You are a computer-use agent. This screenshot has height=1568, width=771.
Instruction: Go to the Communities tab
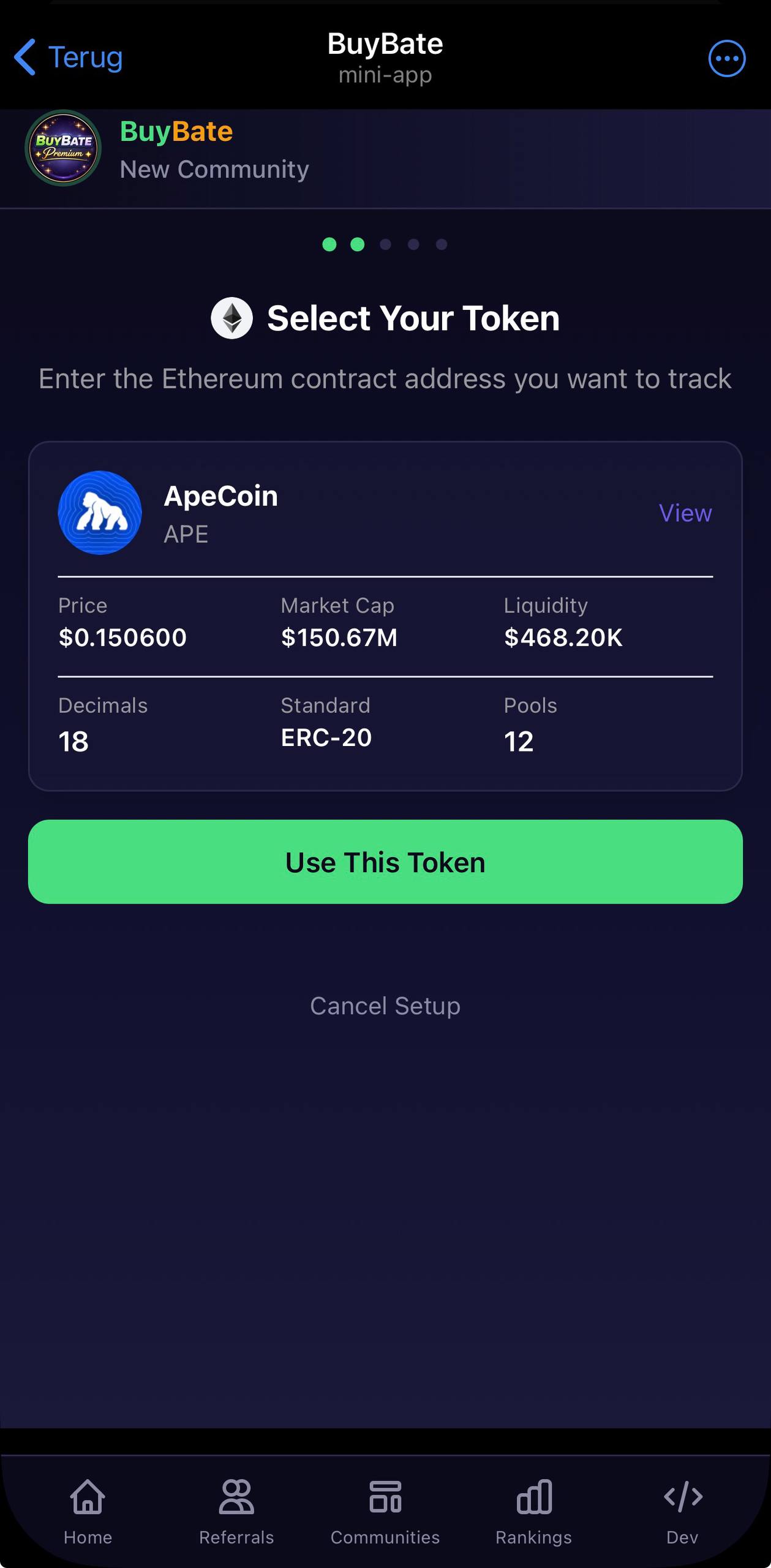tap(385, 1510)
